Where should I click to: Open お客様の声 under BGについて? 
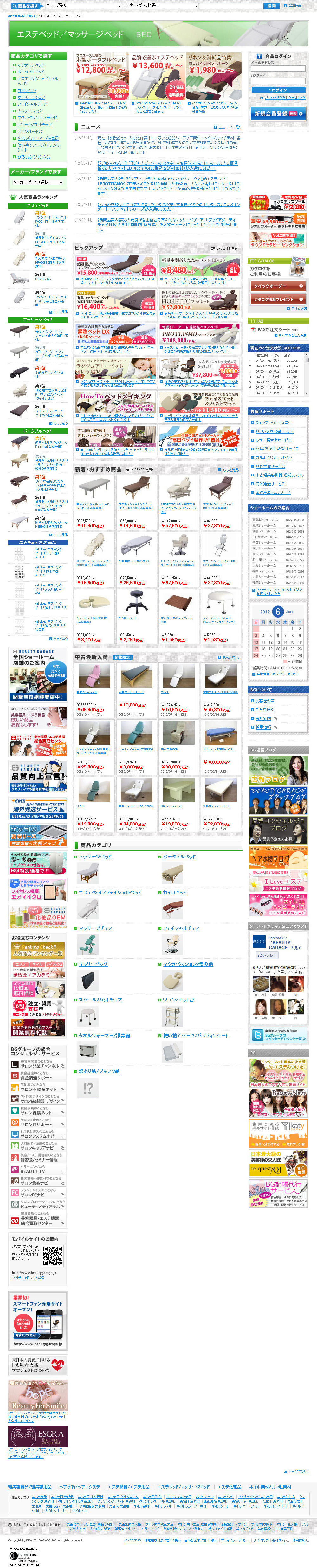[265, 701]
